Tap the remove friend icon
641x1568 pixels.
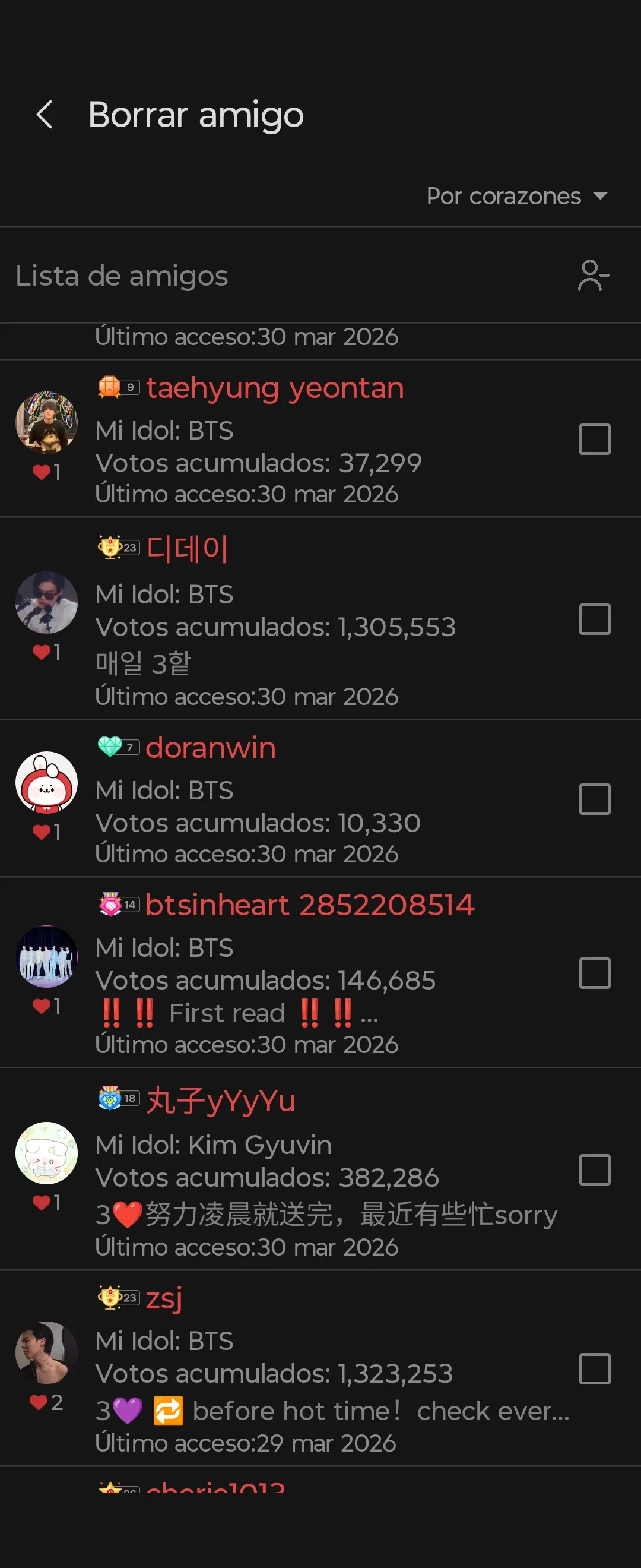[593, 276]
